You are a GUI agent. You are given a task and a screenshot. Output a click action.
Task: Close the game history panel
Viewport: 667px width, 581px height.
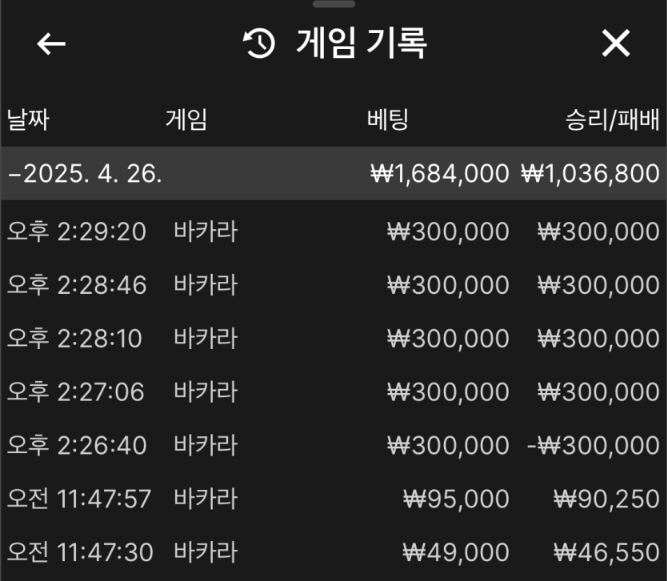coord(616,43)
